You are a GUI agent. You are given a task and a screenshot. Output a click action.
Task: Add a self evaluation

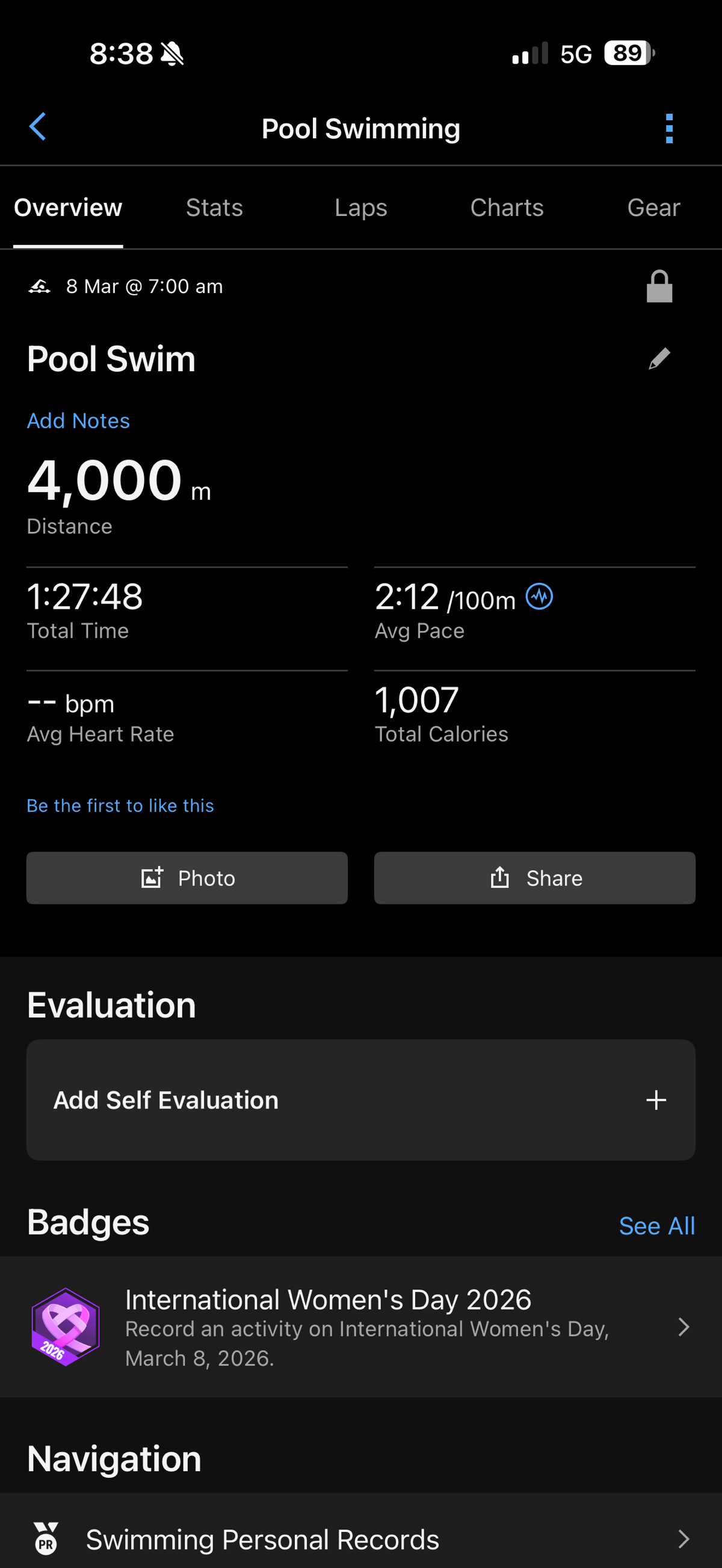tap(360, 1100)
